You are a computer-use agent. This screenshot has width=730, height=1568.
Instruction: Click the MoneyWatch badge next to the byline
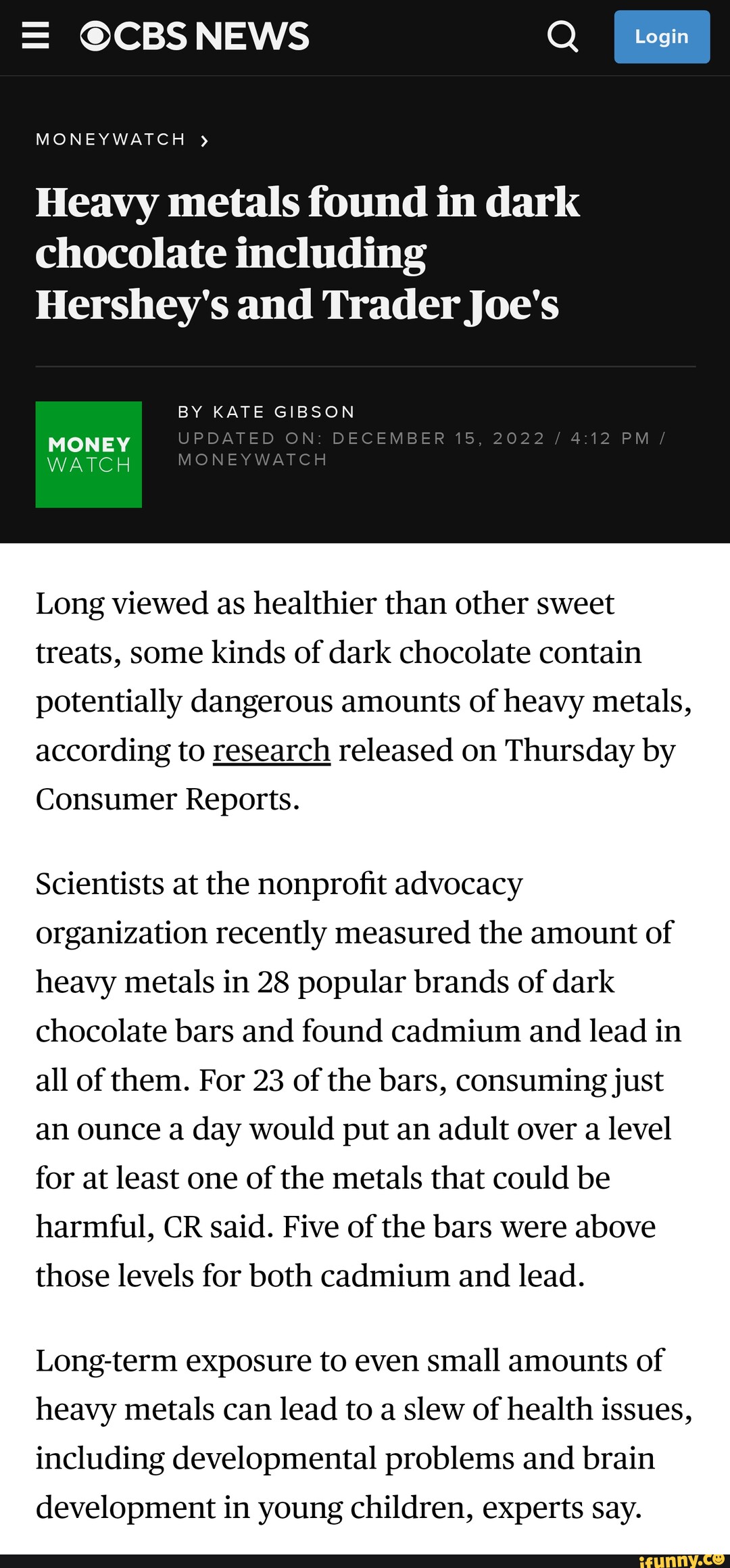(88, 453)
